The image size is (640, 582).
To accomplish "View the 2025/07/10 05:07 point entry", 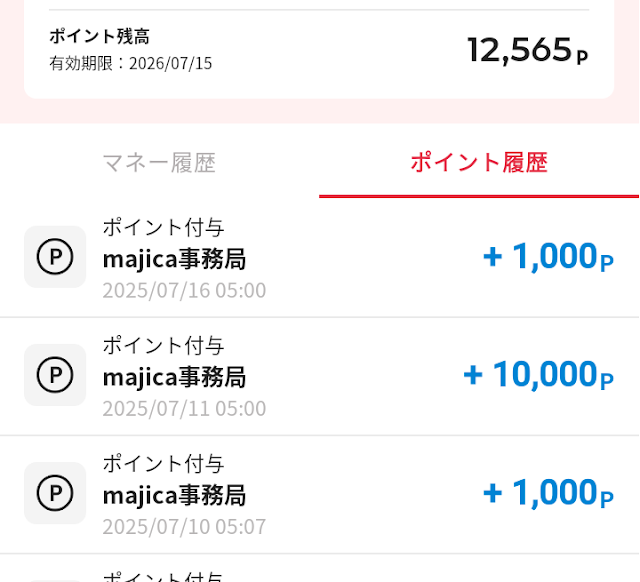I will click(x=320, y=494).
